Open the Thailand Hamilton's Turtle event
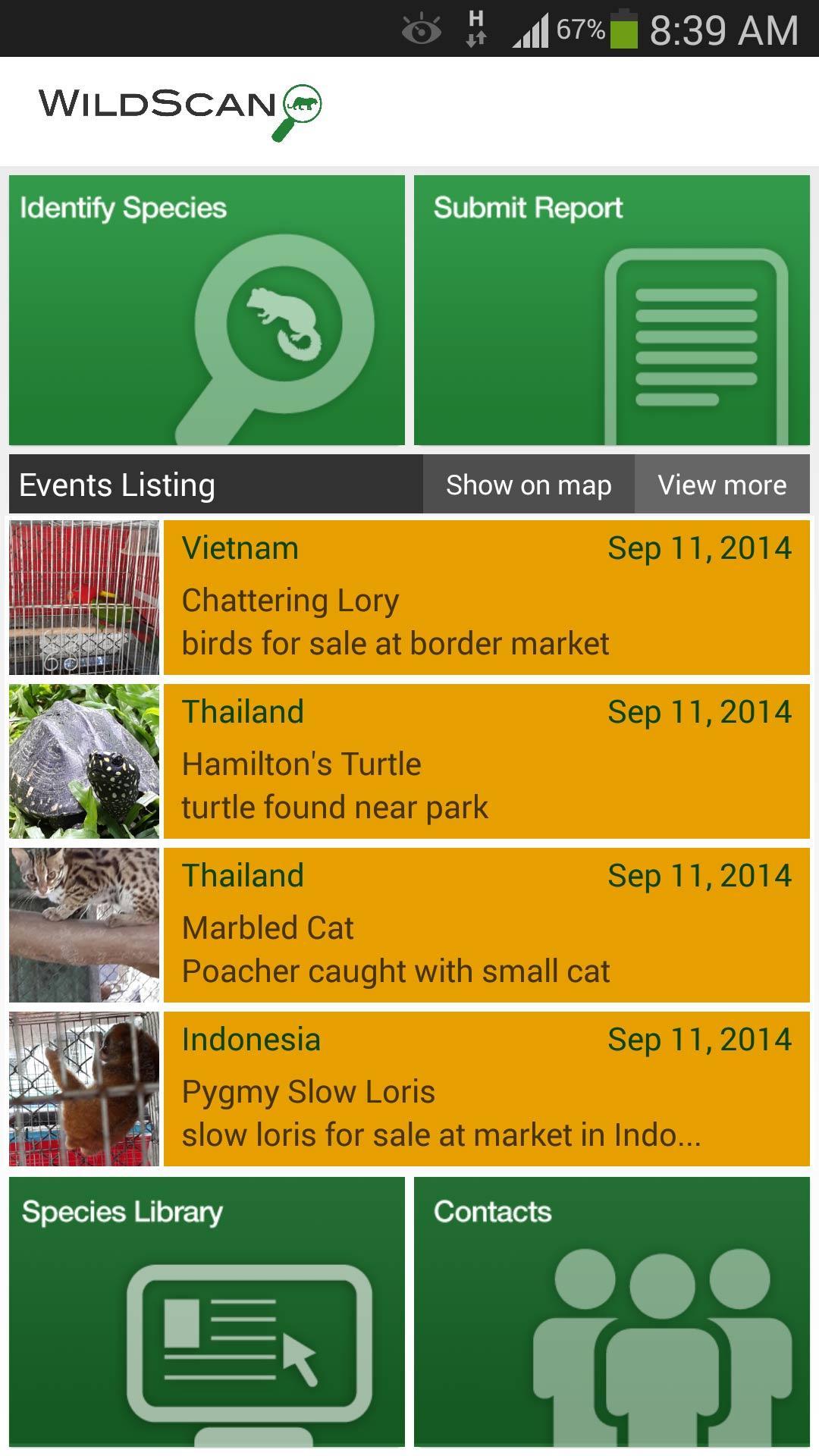This screenshot has width=819, height=1456. click(485, 761)
